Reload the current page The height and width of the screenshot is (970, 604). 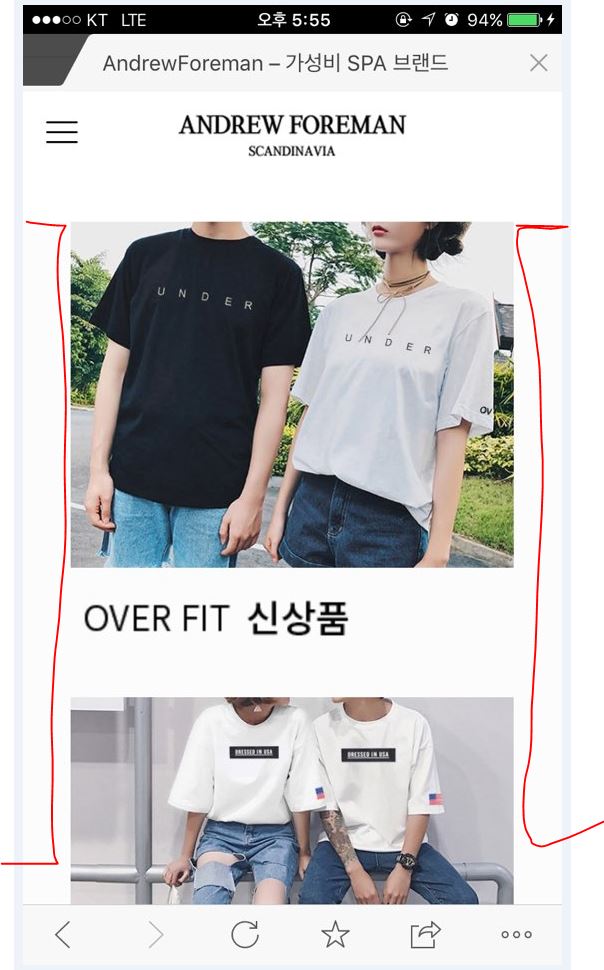coord(245,934)
